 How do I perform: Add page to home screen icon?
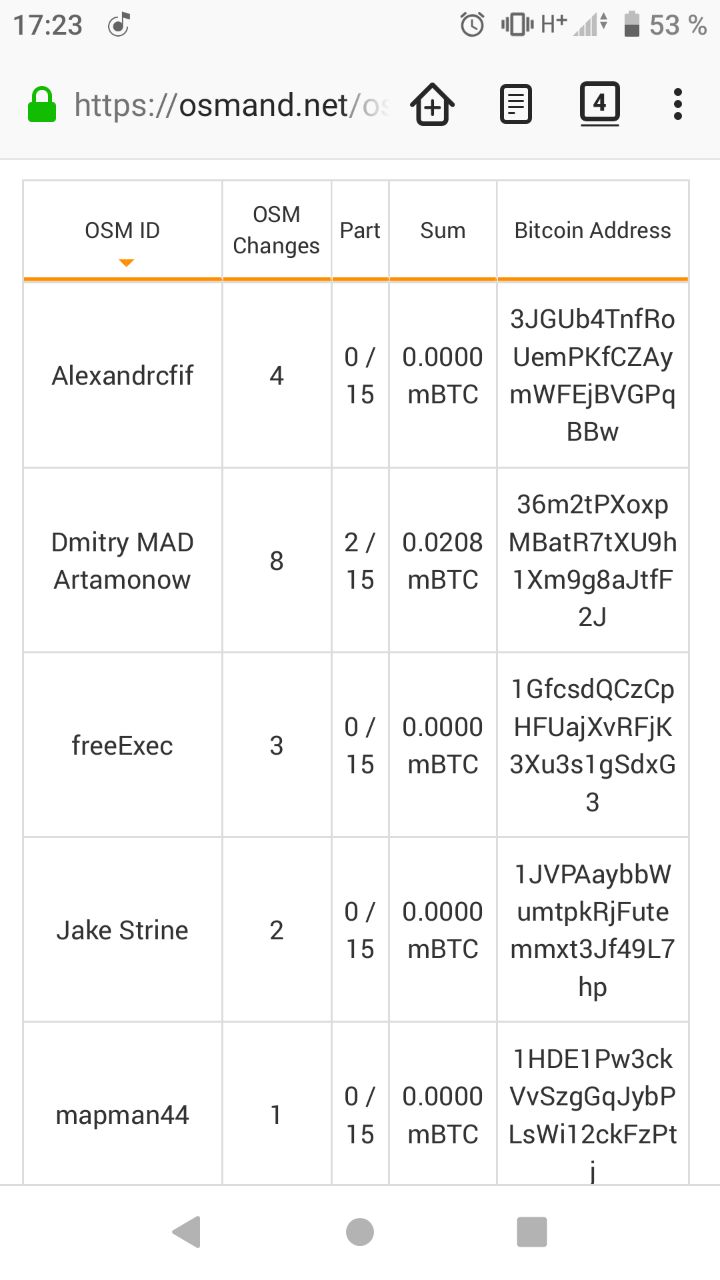pyautogui.click(x=432, y=104)
